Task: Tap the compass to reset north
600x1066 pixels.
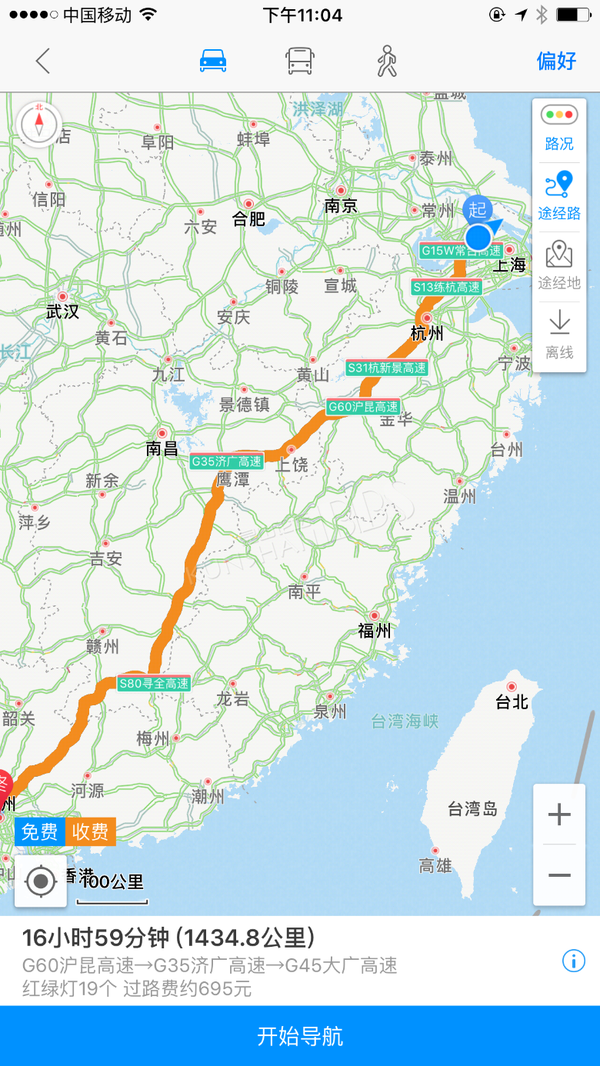Action: [x=39, y=124]
